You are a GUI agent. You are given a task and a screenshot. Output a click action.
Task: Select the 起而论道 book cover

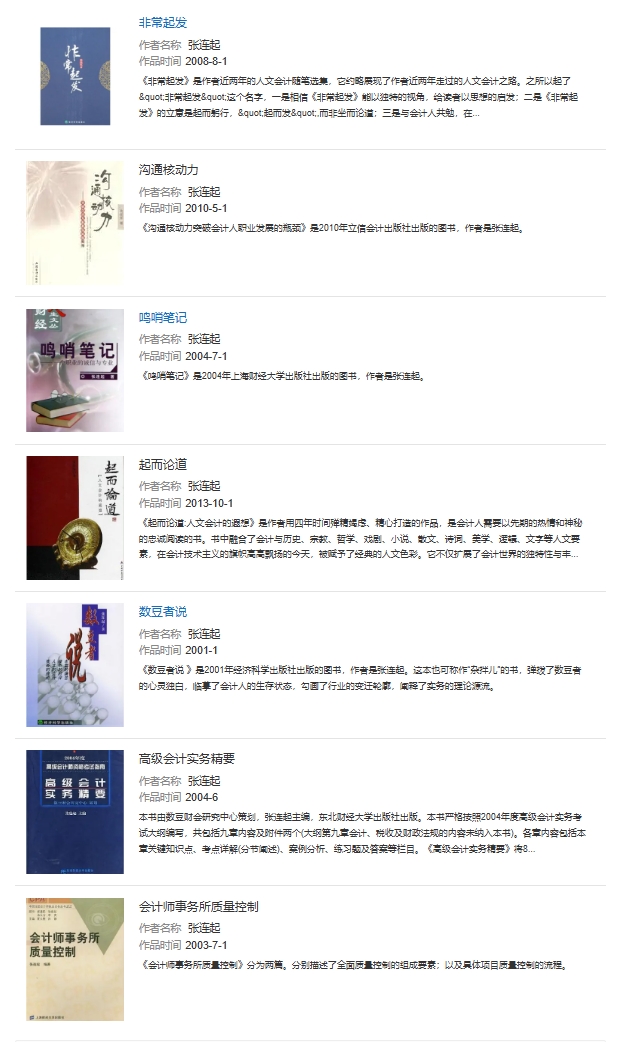pos(75,517)
